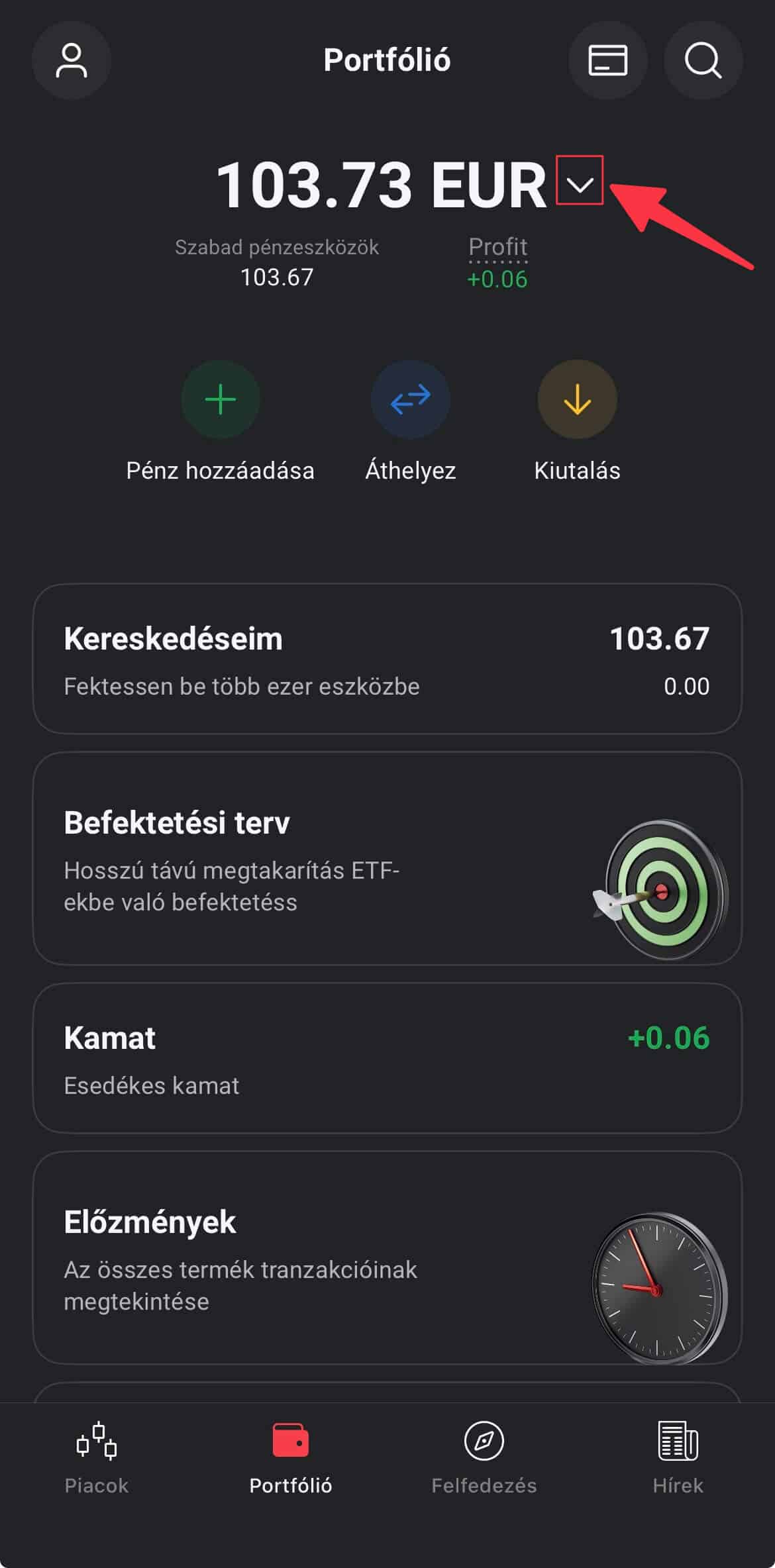
Task: Expand the account dropdown next to 103.73 EUR
Action: click(x=580, y=181)
